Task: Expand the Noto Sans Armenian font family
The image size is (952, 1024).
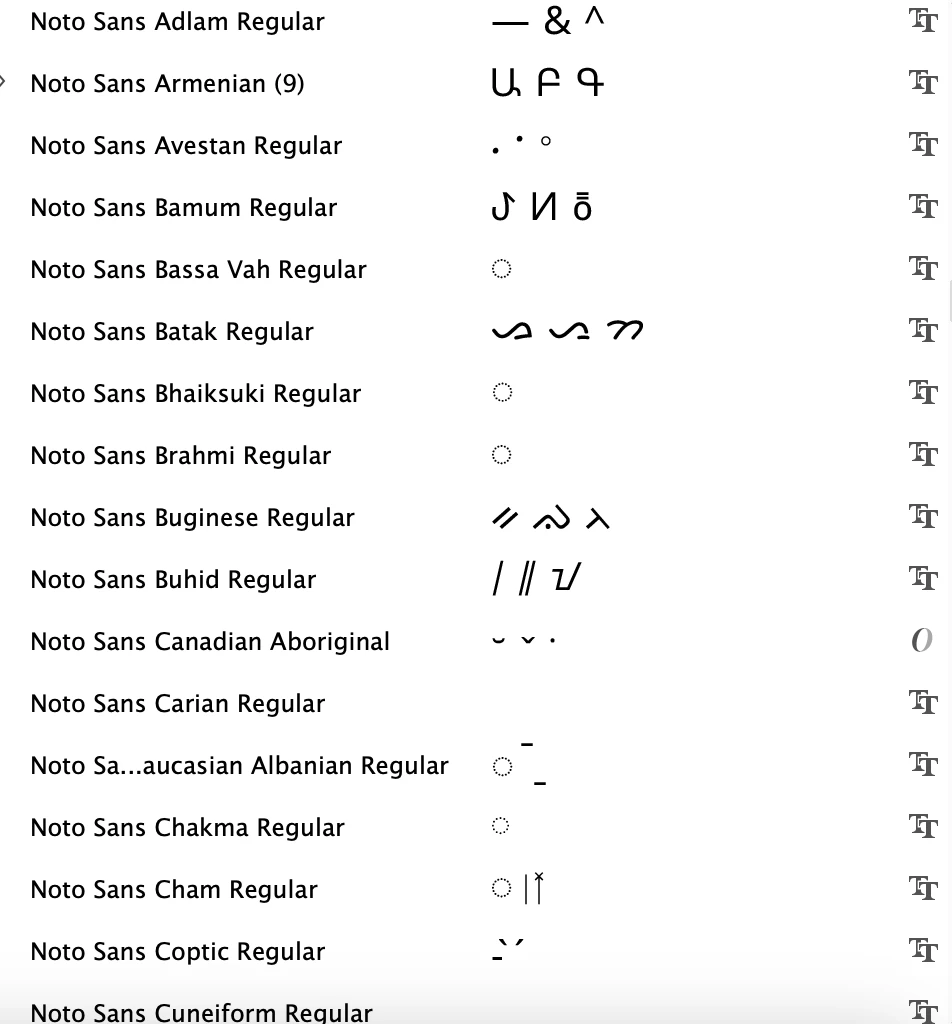Action: point(4,82)
